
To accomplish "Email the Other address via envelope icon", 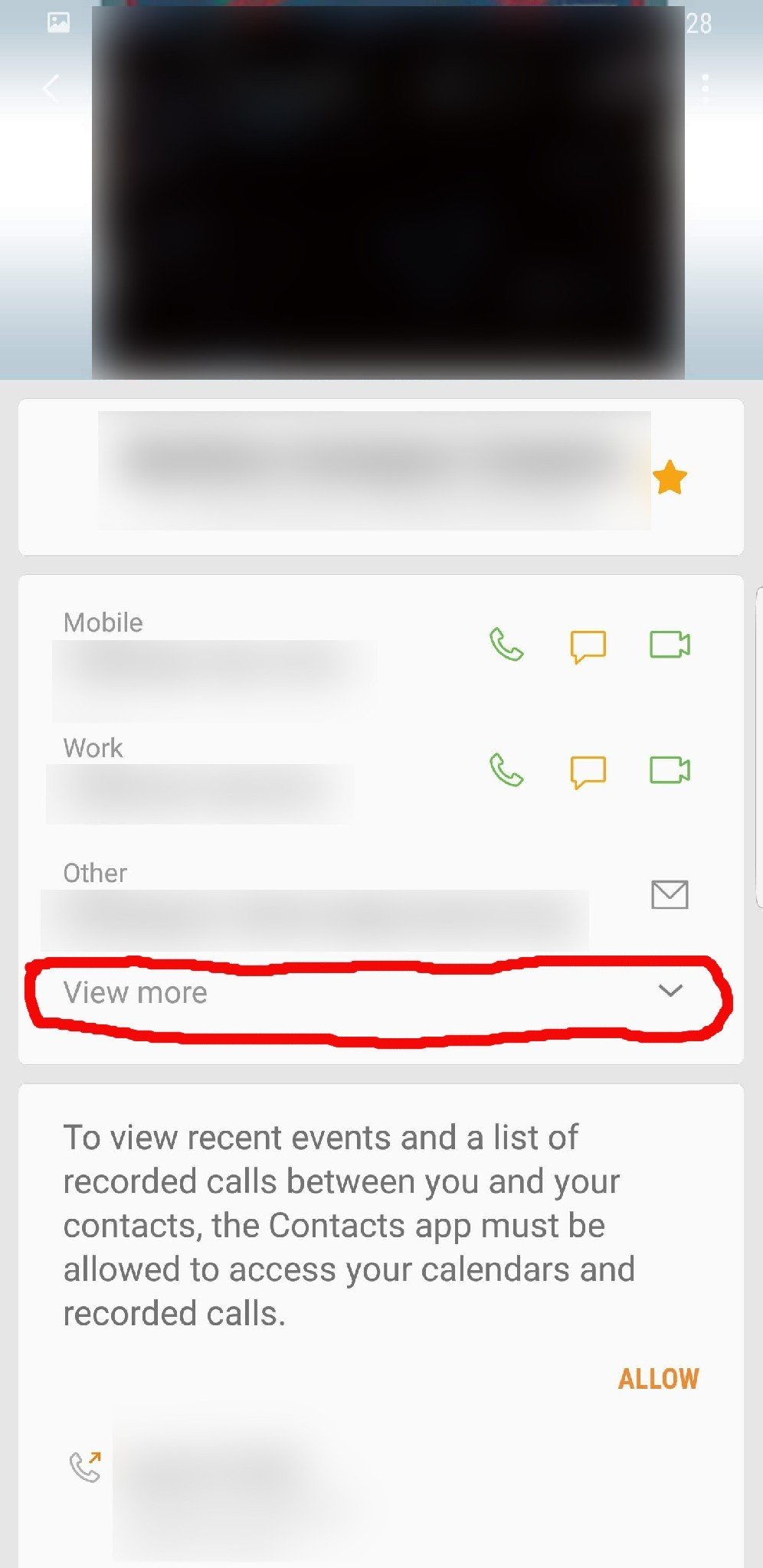I will (x=670, y=894).
